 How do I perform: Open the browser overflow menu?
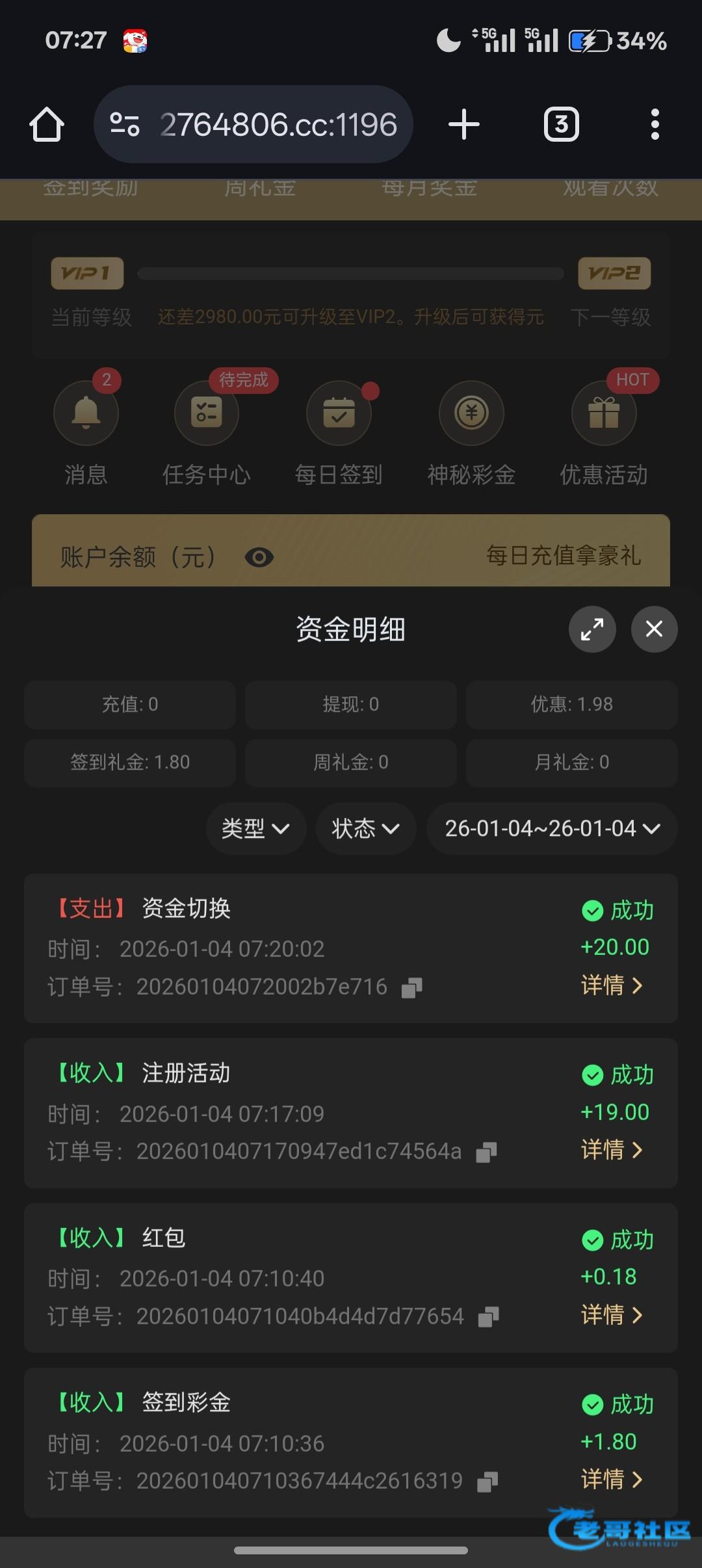655,124
